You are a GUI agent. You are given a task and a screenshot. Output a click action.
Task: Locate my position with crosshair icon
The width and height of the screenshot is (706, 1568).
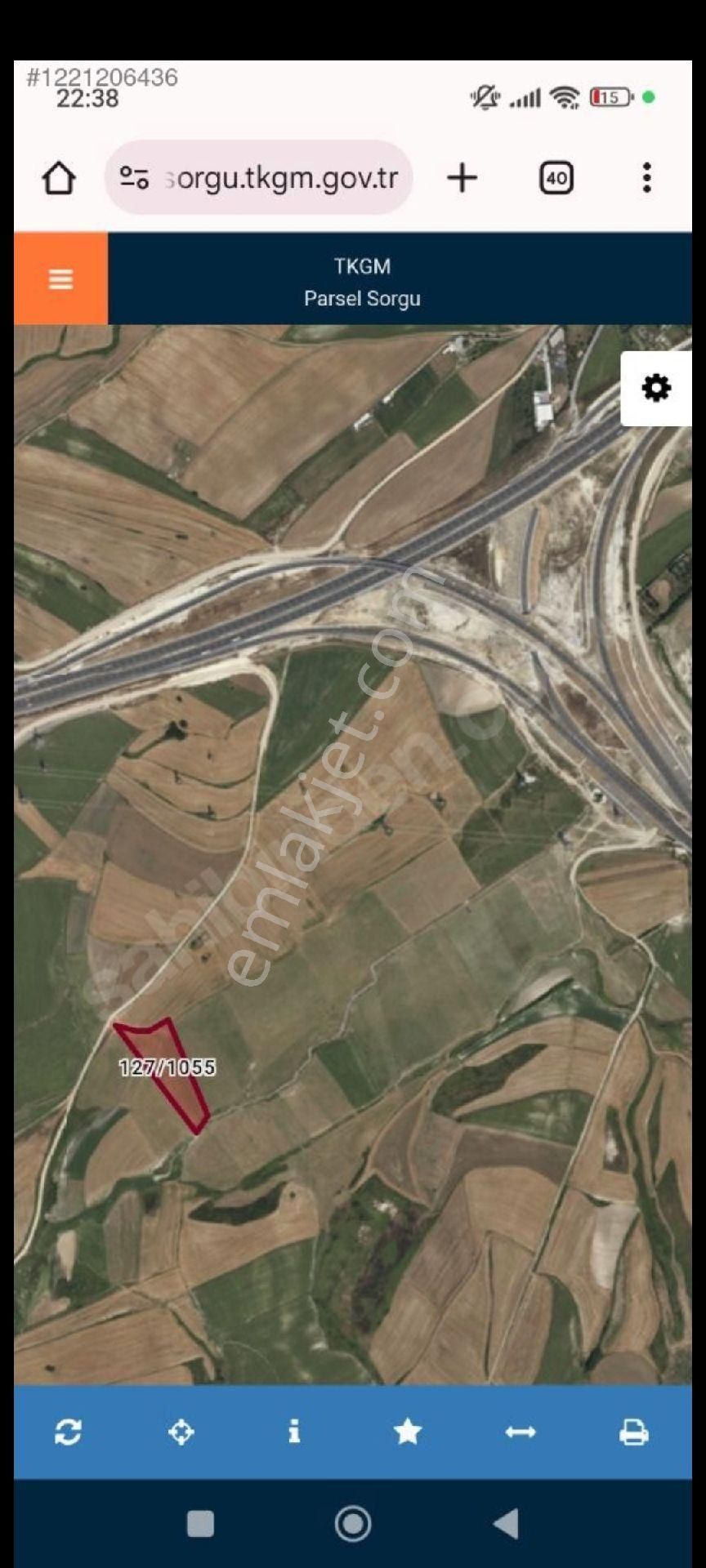click(181, 1432)
